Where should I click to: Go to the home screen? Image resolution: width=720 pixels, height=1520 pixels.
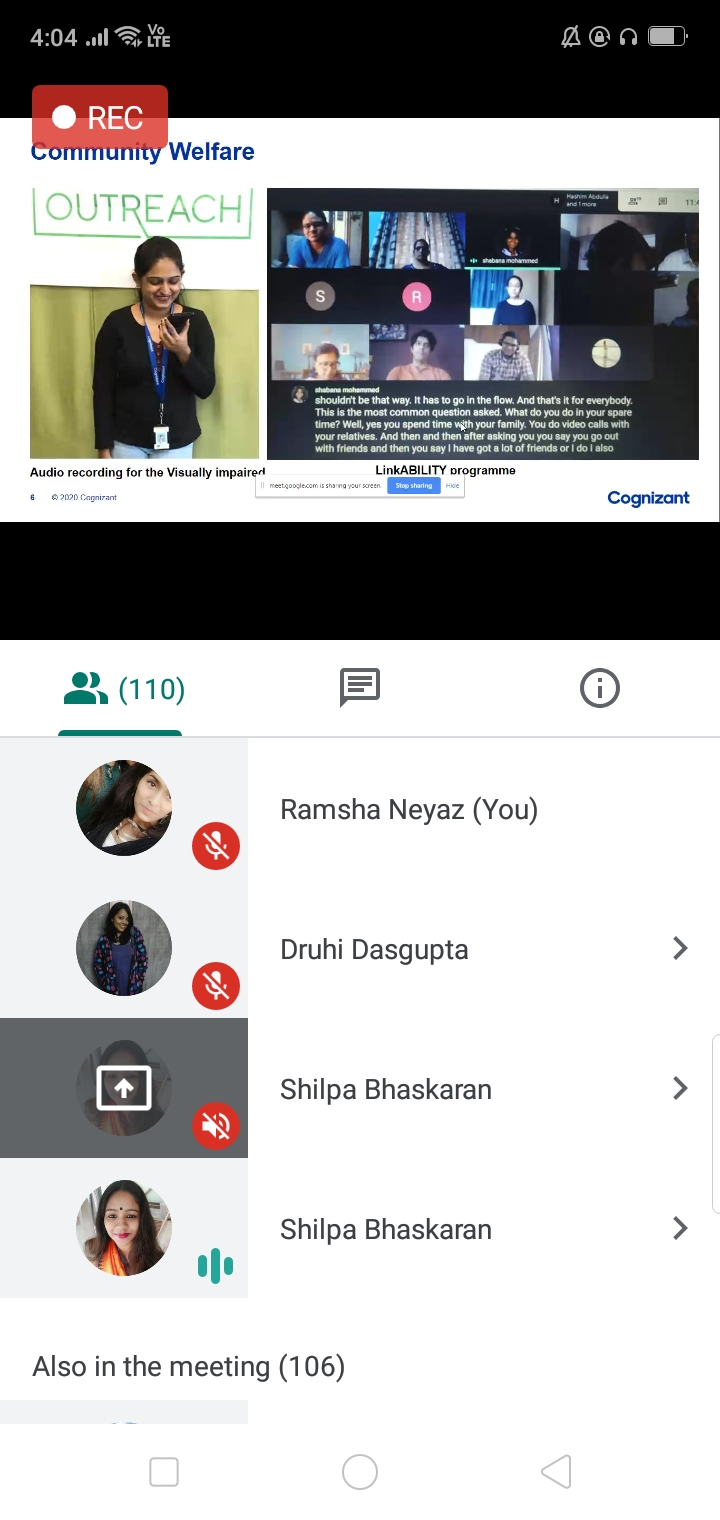360,1472
